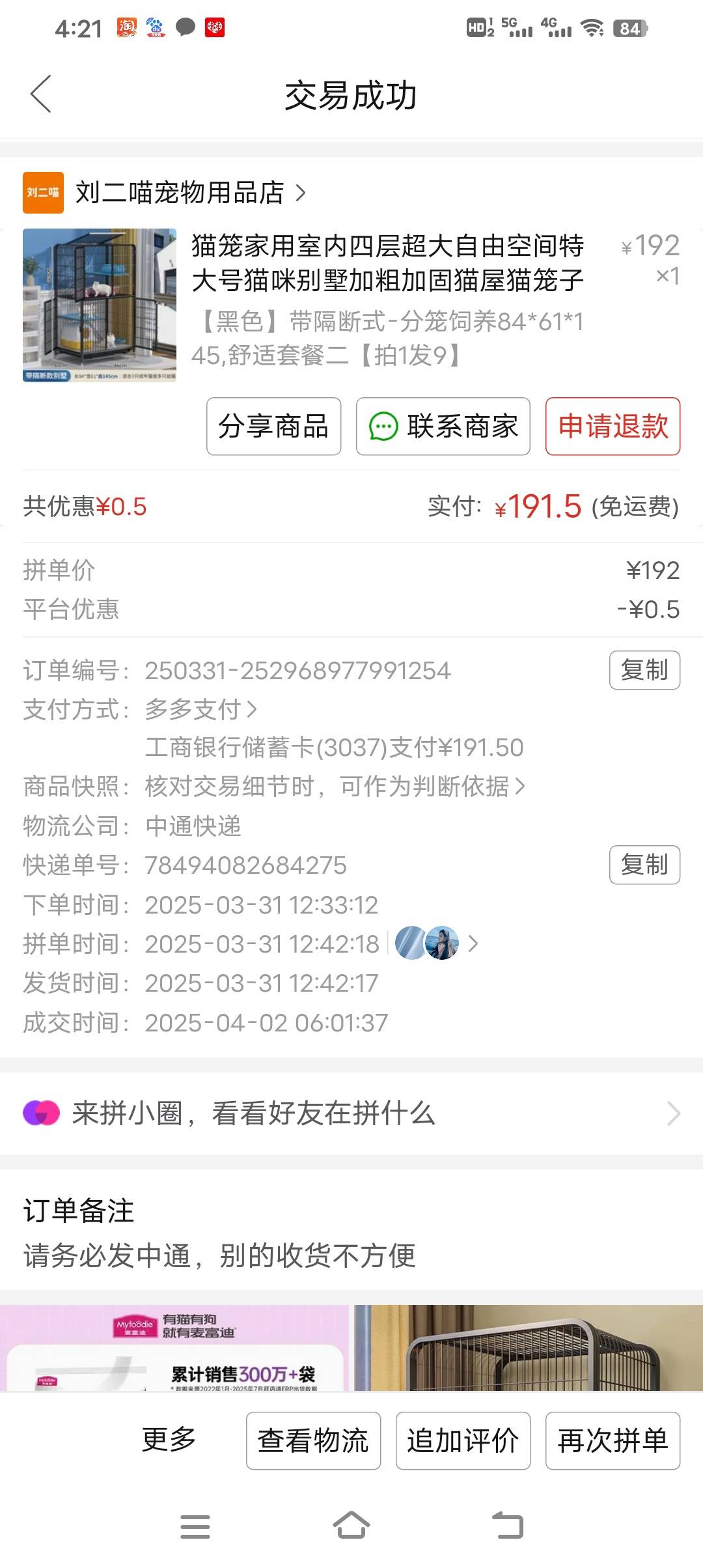Add a follow-up review via 追加评价
This screenshot has height=1568, width=703.
[x=463, y=1440]
